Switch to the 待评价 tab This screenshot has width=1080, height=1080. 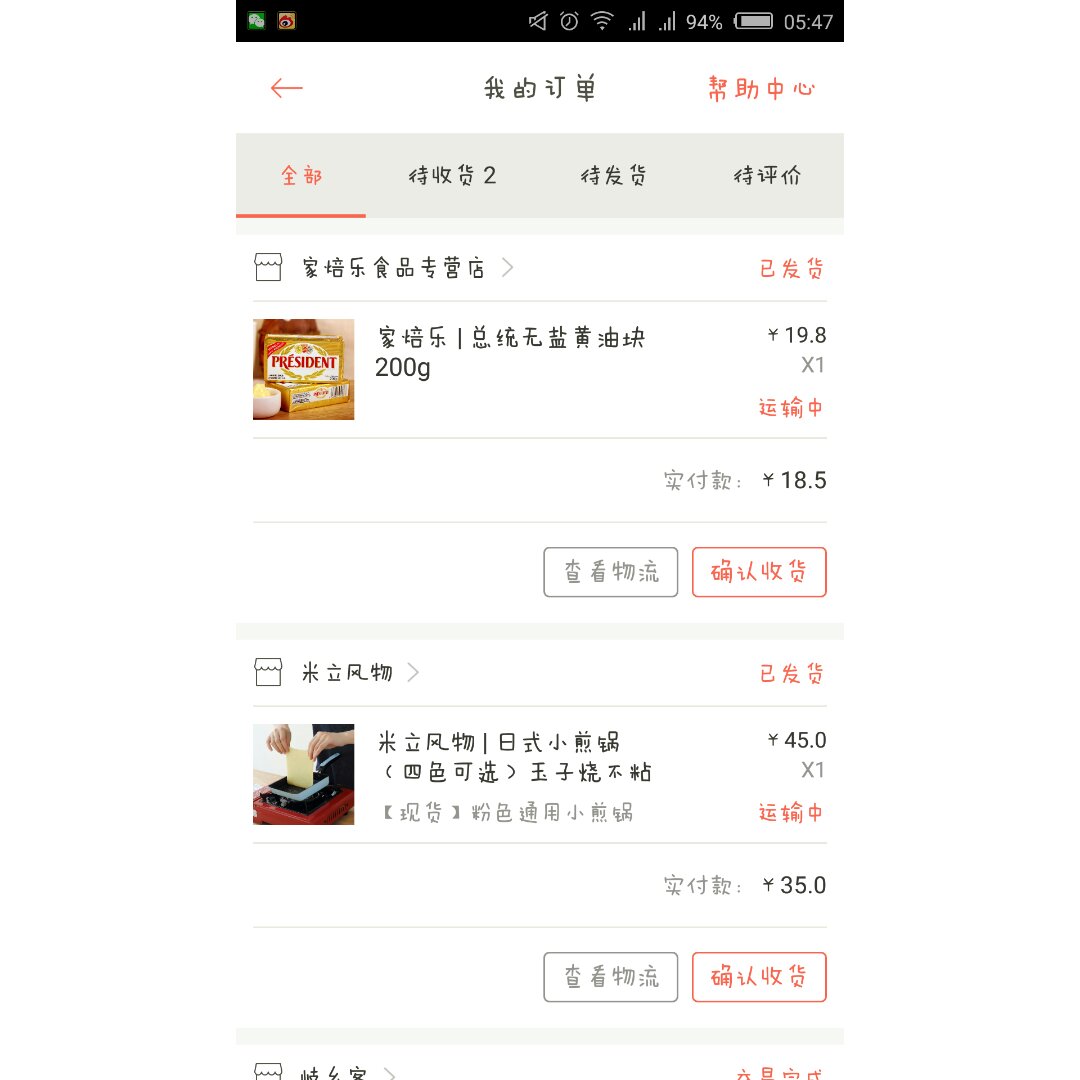767,176
